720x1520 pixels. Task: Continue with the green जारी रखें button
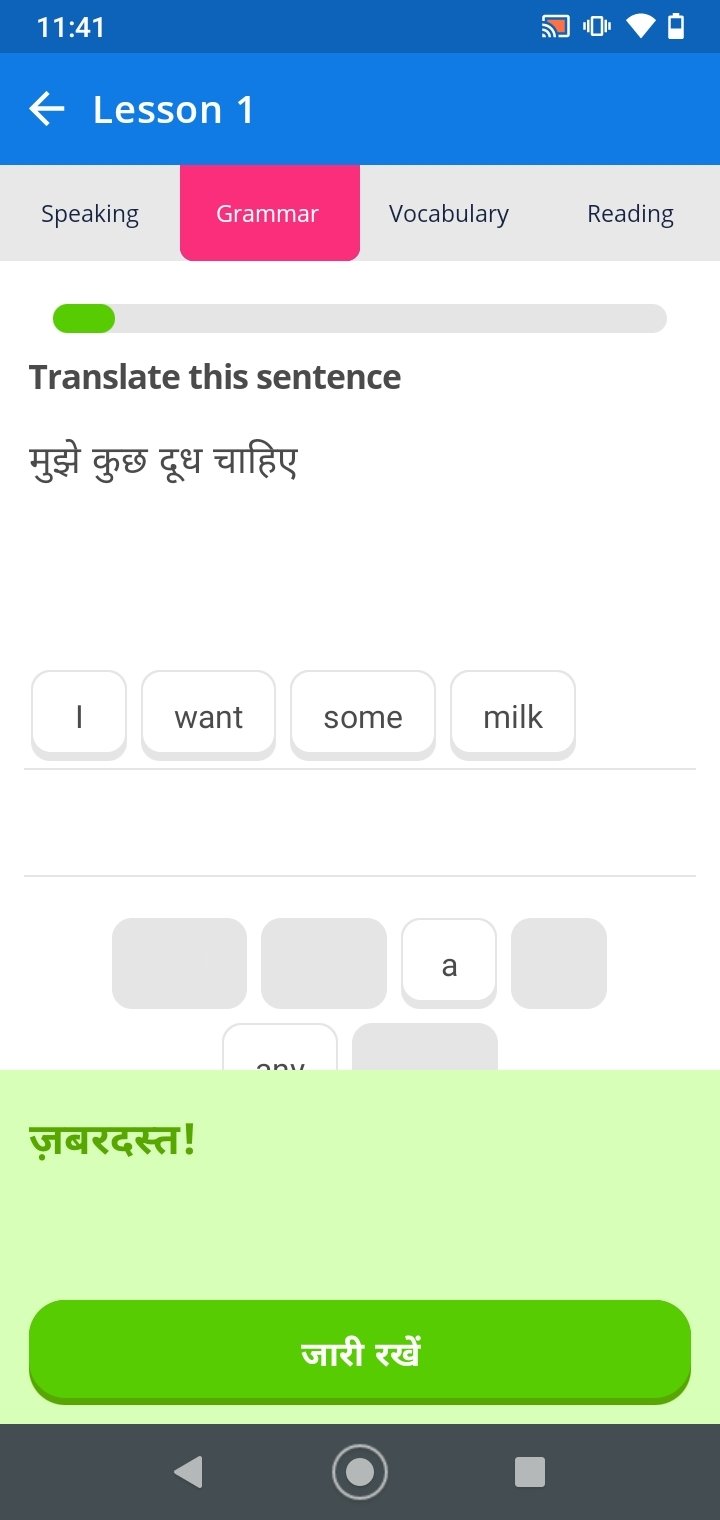pos(360,1353)
